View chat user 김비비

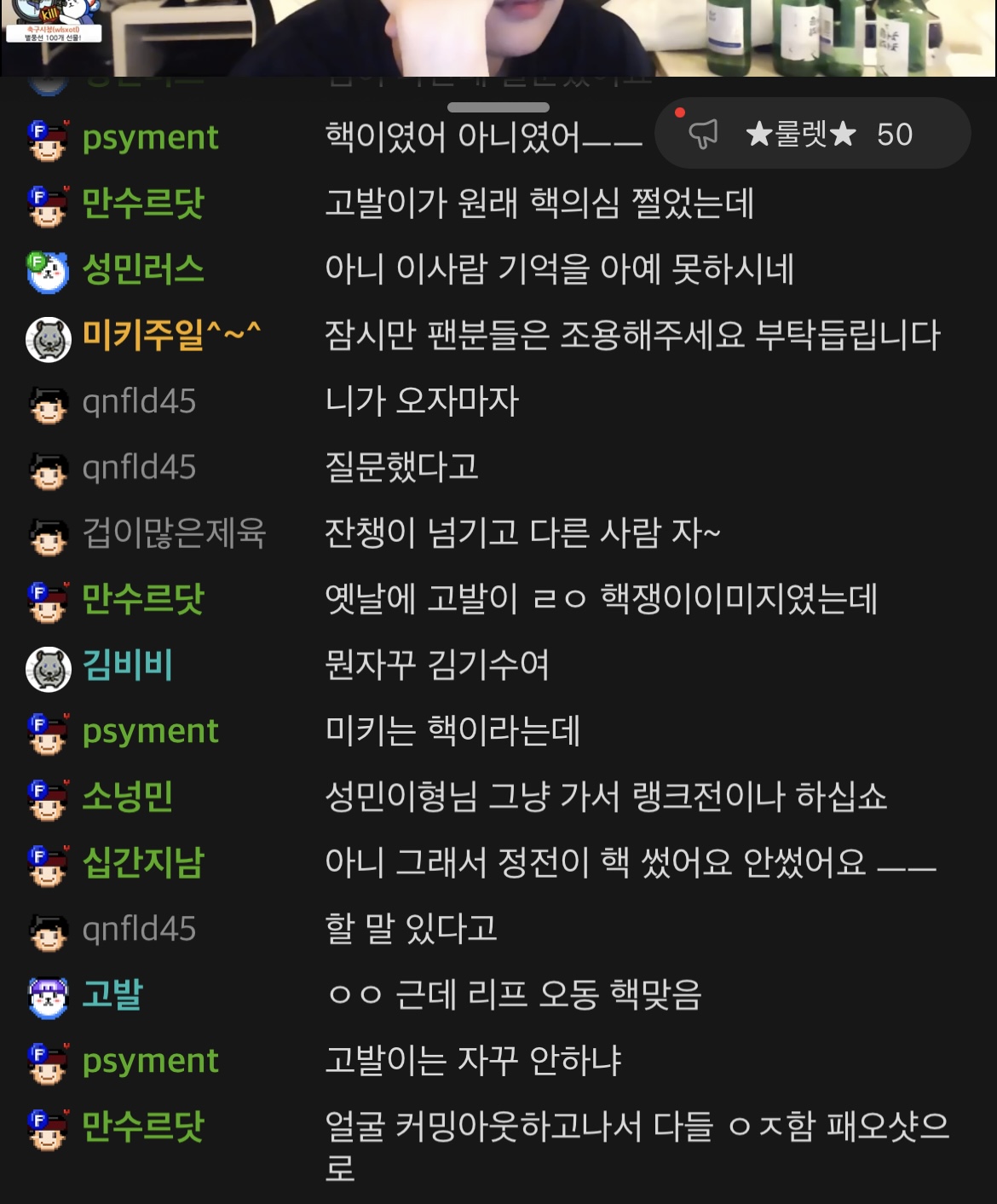coord(128,665)
